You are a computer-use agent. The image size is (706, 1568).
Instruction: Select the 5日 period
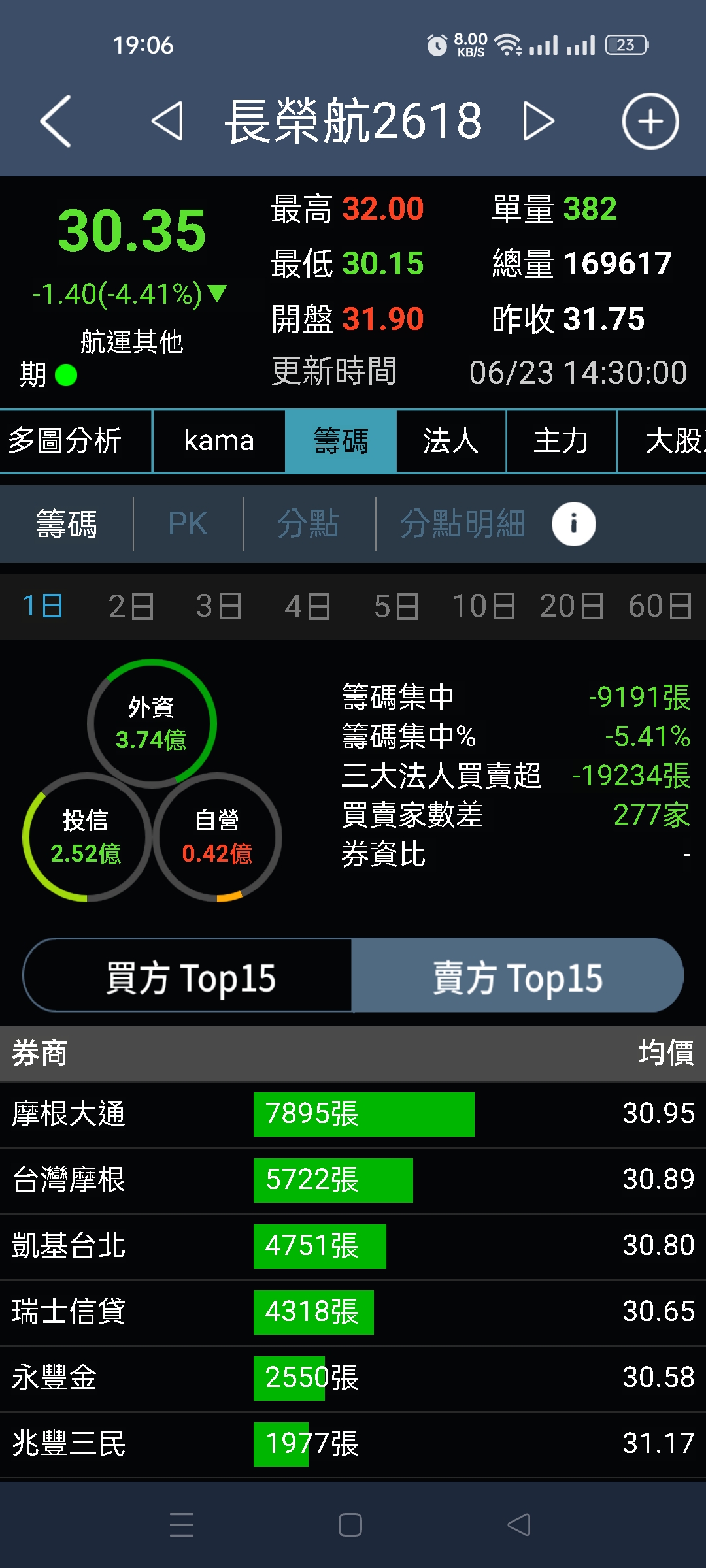pos(395,606)
